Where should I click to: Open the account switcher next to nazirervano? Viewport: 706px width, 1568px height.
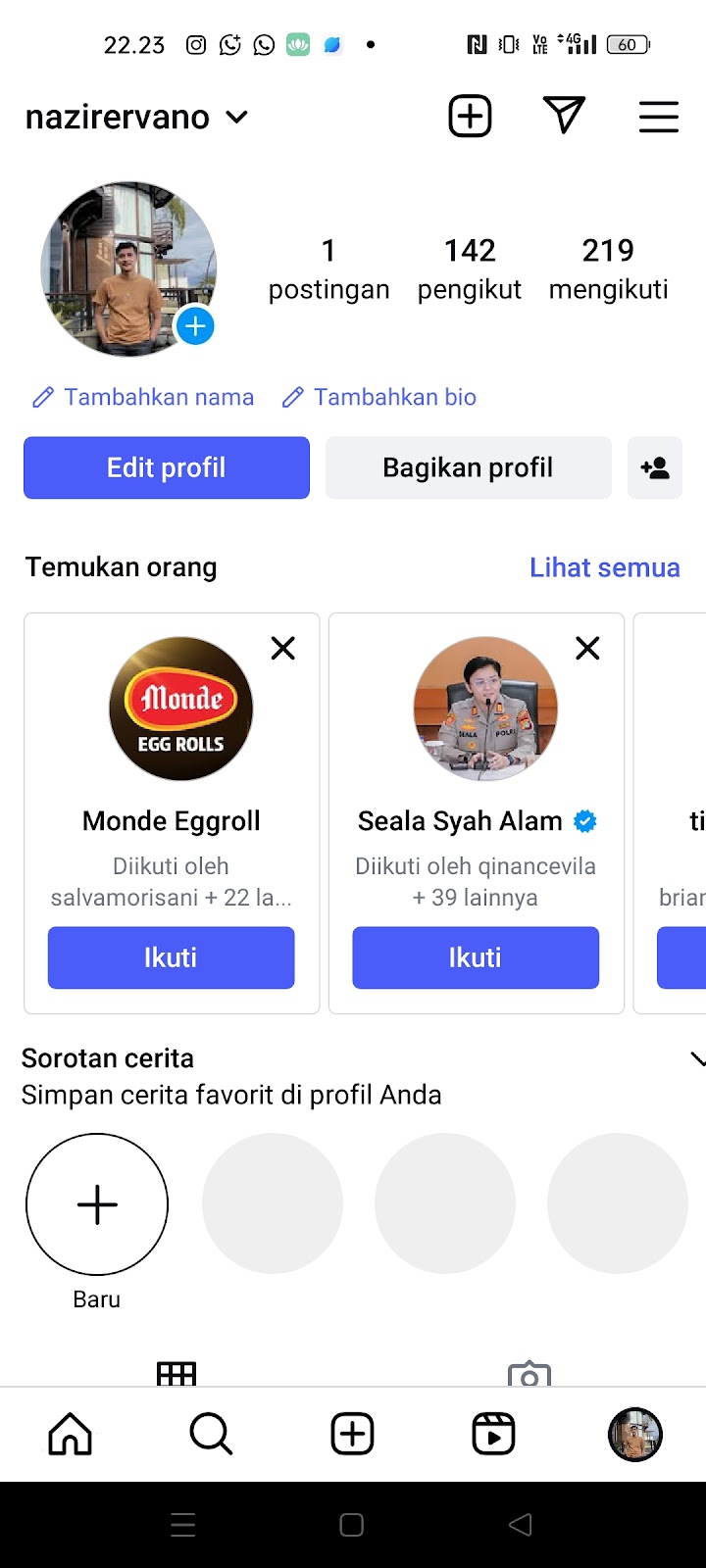[236, 118]
